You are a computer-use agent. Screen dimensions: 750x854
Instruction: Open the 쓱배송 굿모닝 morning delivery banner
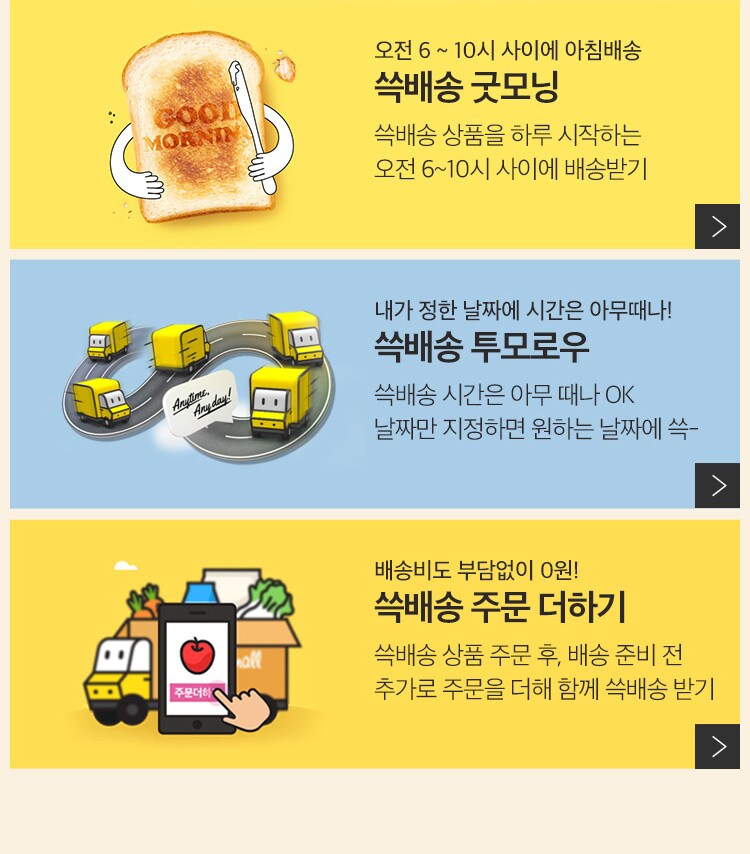pyautogui.click(x=717, y=226)
